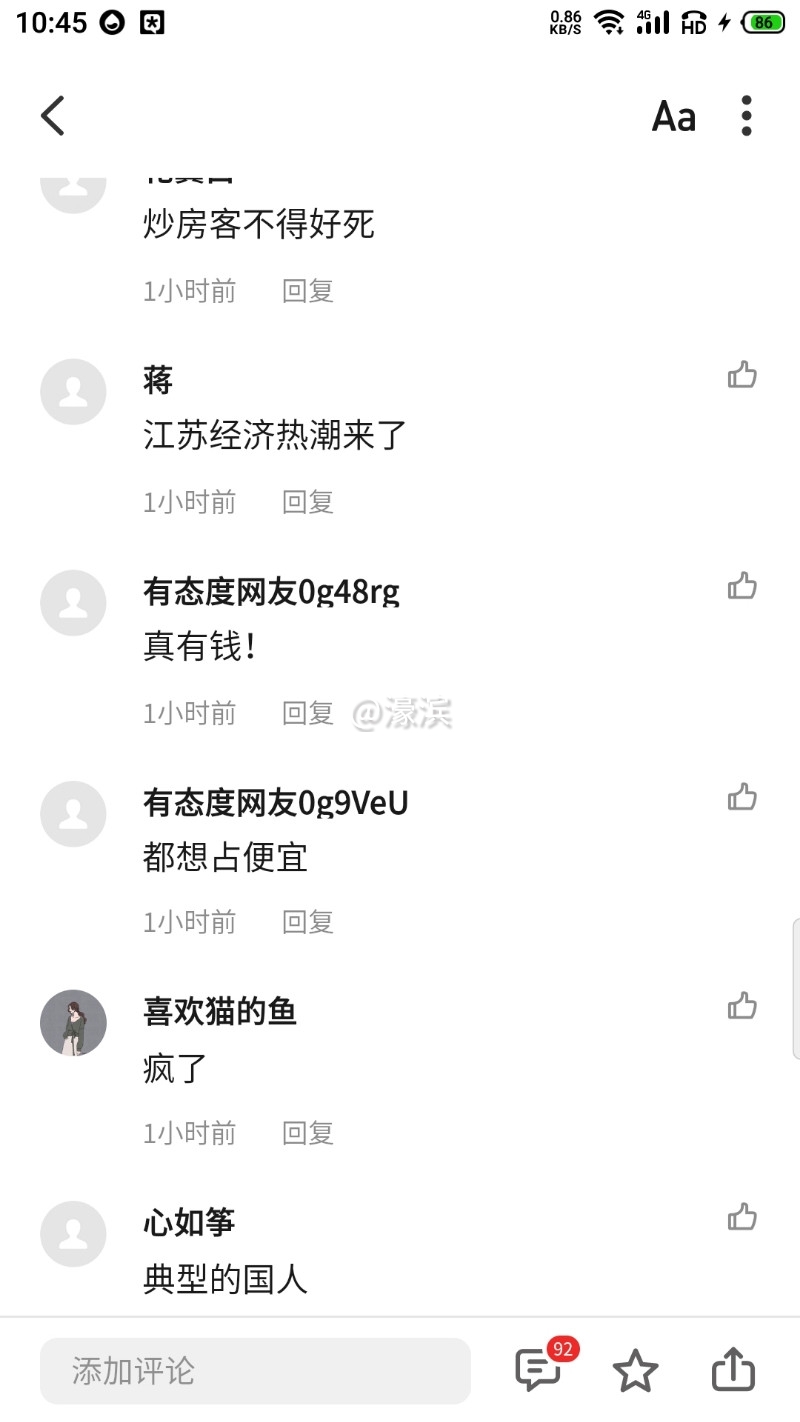Viewport: 800px width, 1422px height.
Task: Open 蒋's profile avatar
Action: (73, 392)
